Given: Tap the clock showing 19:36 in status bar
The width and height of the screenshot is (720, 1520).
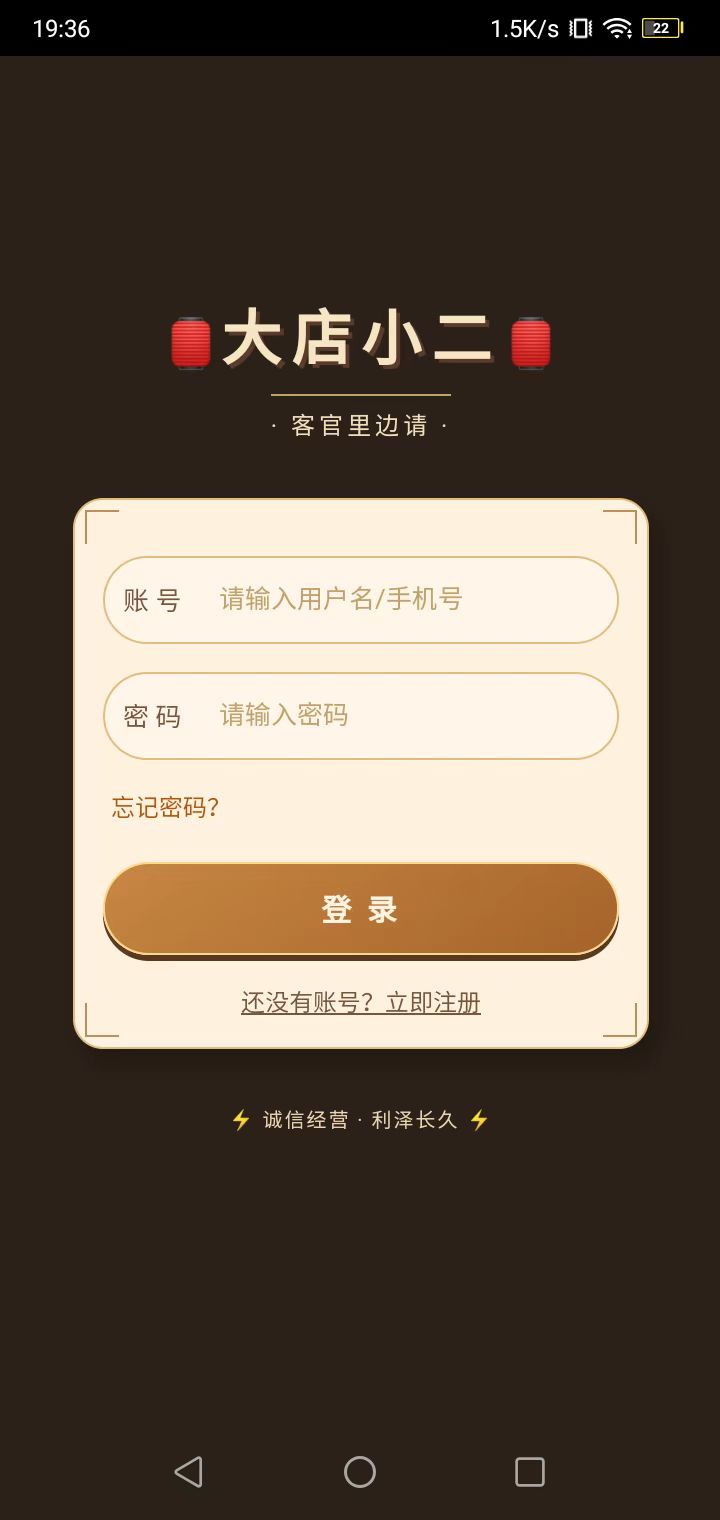Looking at the screenshot, I should pyautogui.click(x=63, y=27).
